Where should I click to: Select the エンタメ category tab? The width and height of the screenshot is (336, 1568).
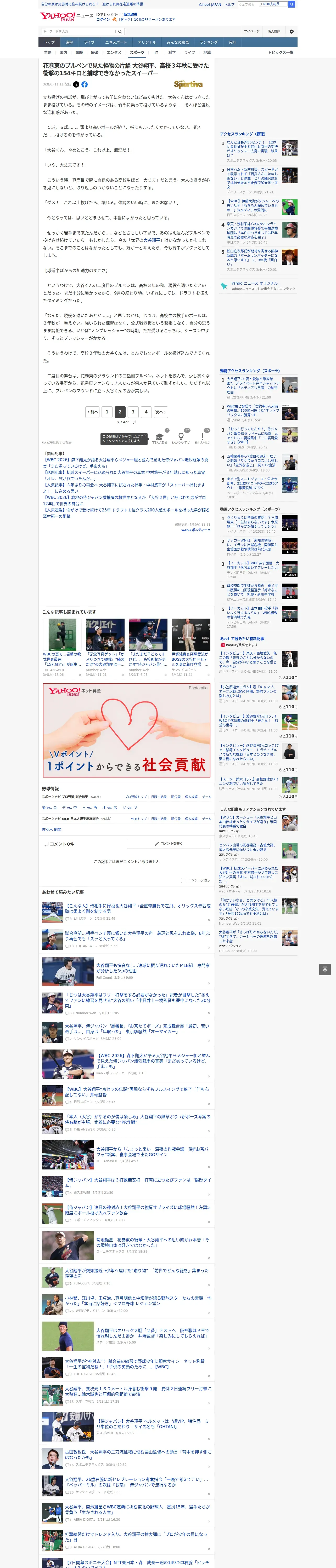114,52
